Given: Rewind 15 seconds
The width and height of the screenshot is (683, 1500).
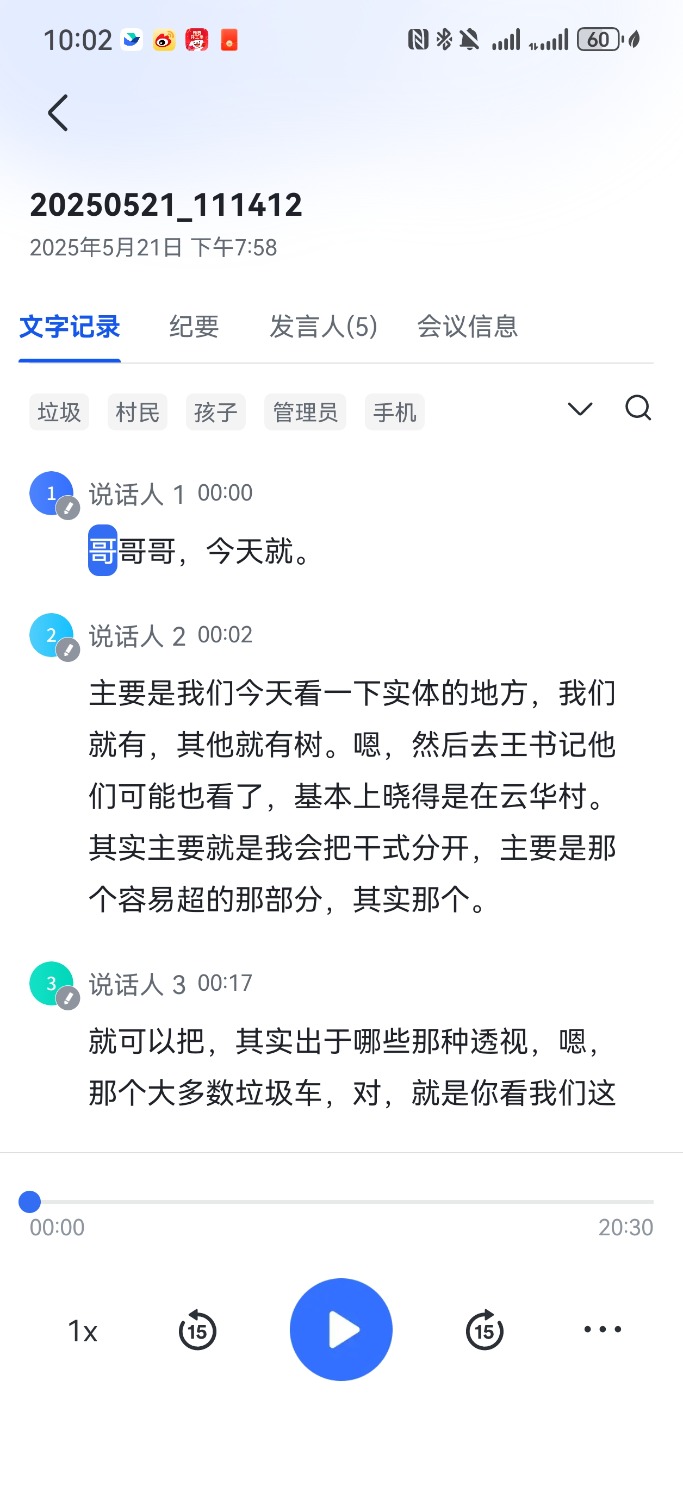Looking at the screenshot, I should (197, 1330).
